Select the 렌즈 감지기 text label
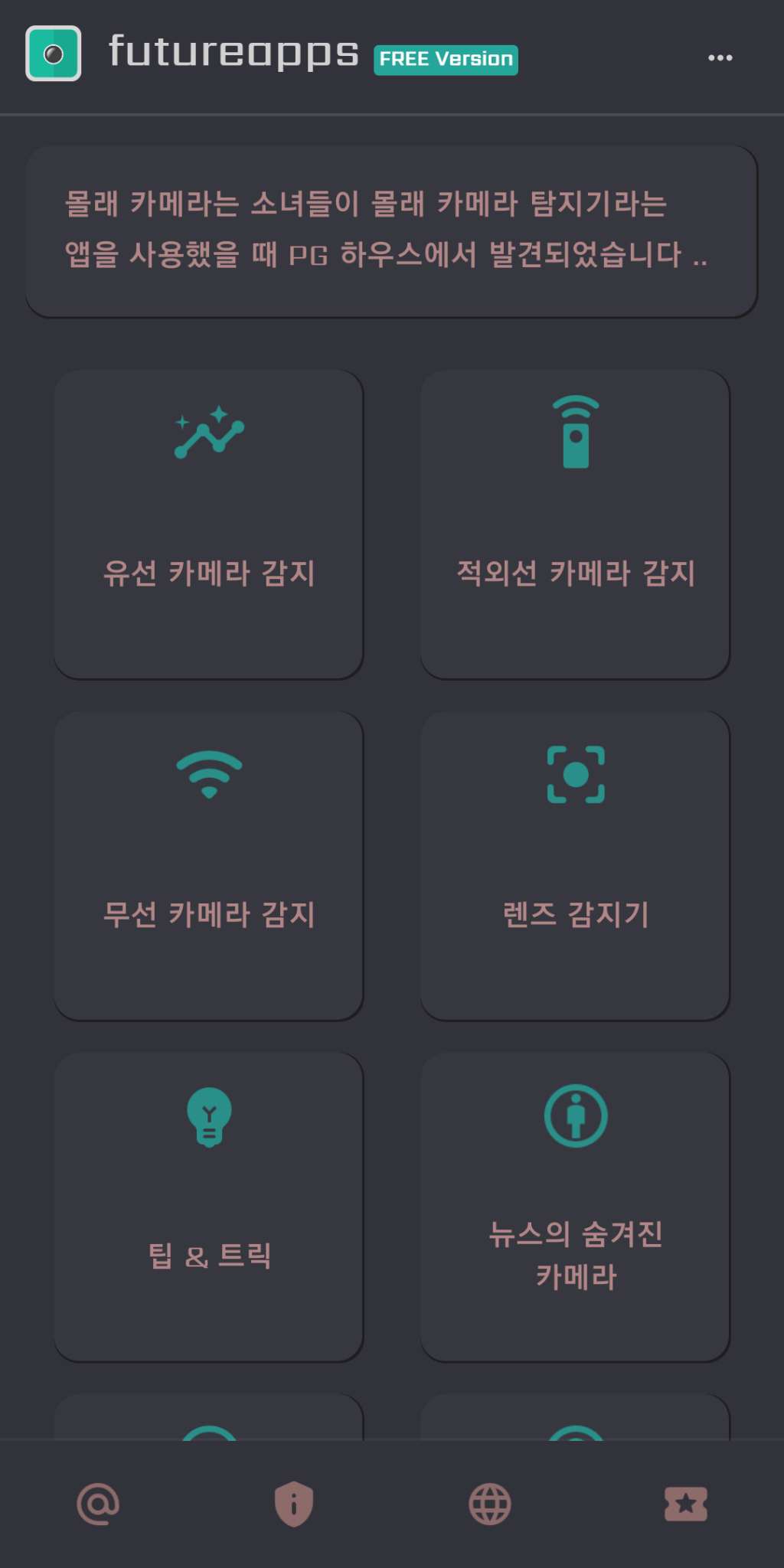 [575, 913]
